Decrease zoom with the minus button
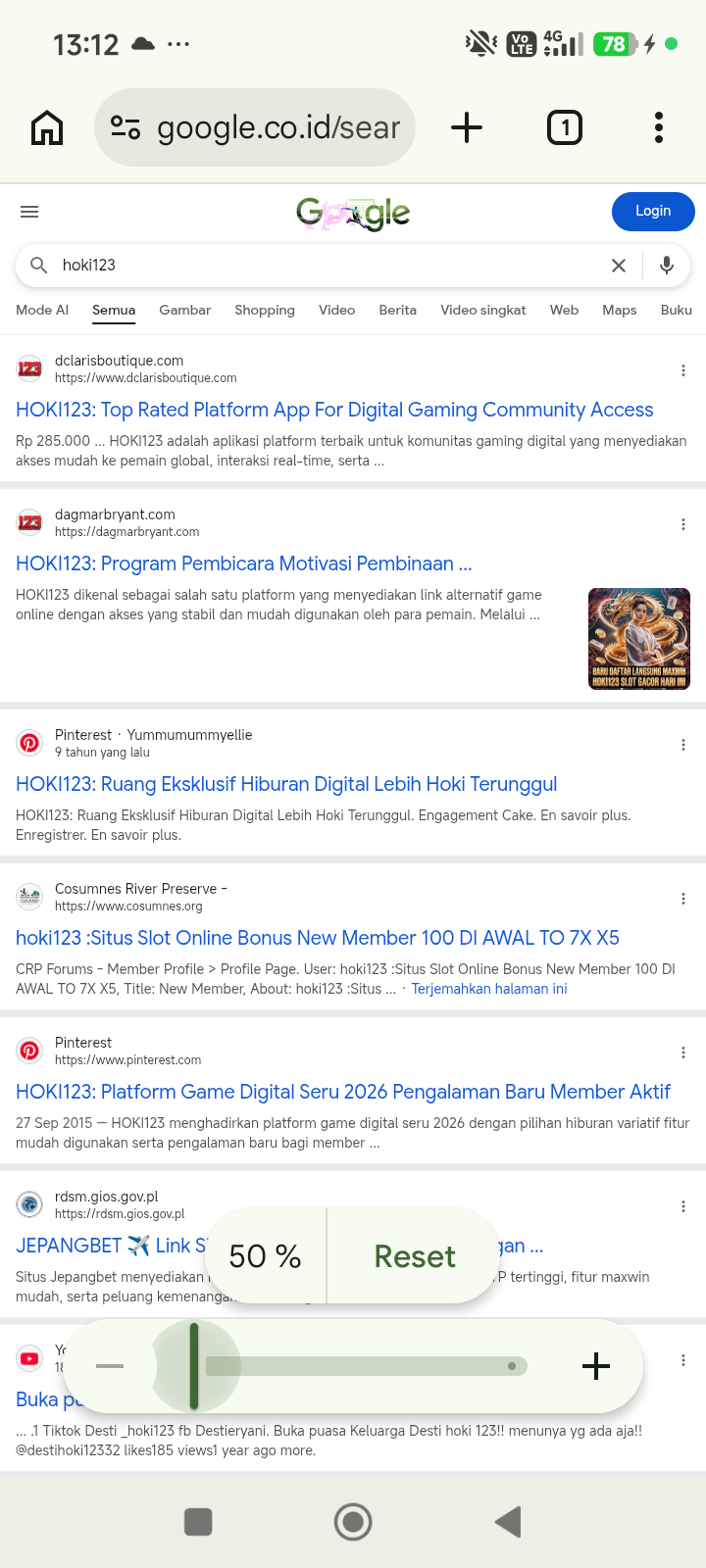 coord(110,1366)
